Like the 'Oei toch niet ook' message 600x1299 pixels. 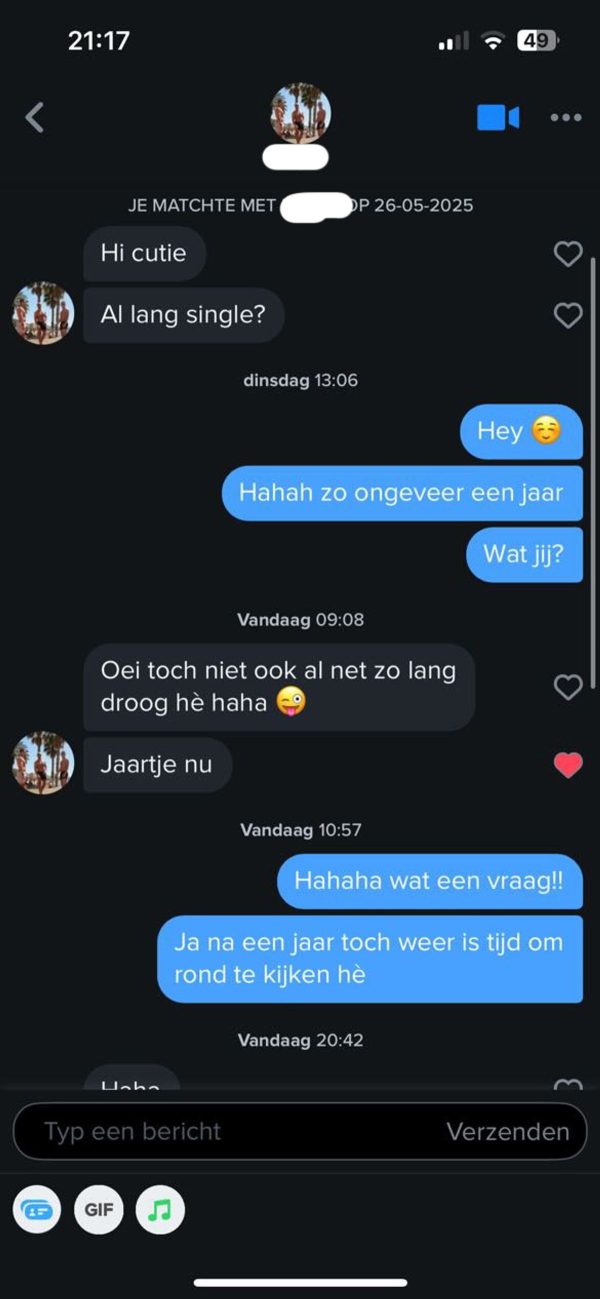(x=567, y=687)
